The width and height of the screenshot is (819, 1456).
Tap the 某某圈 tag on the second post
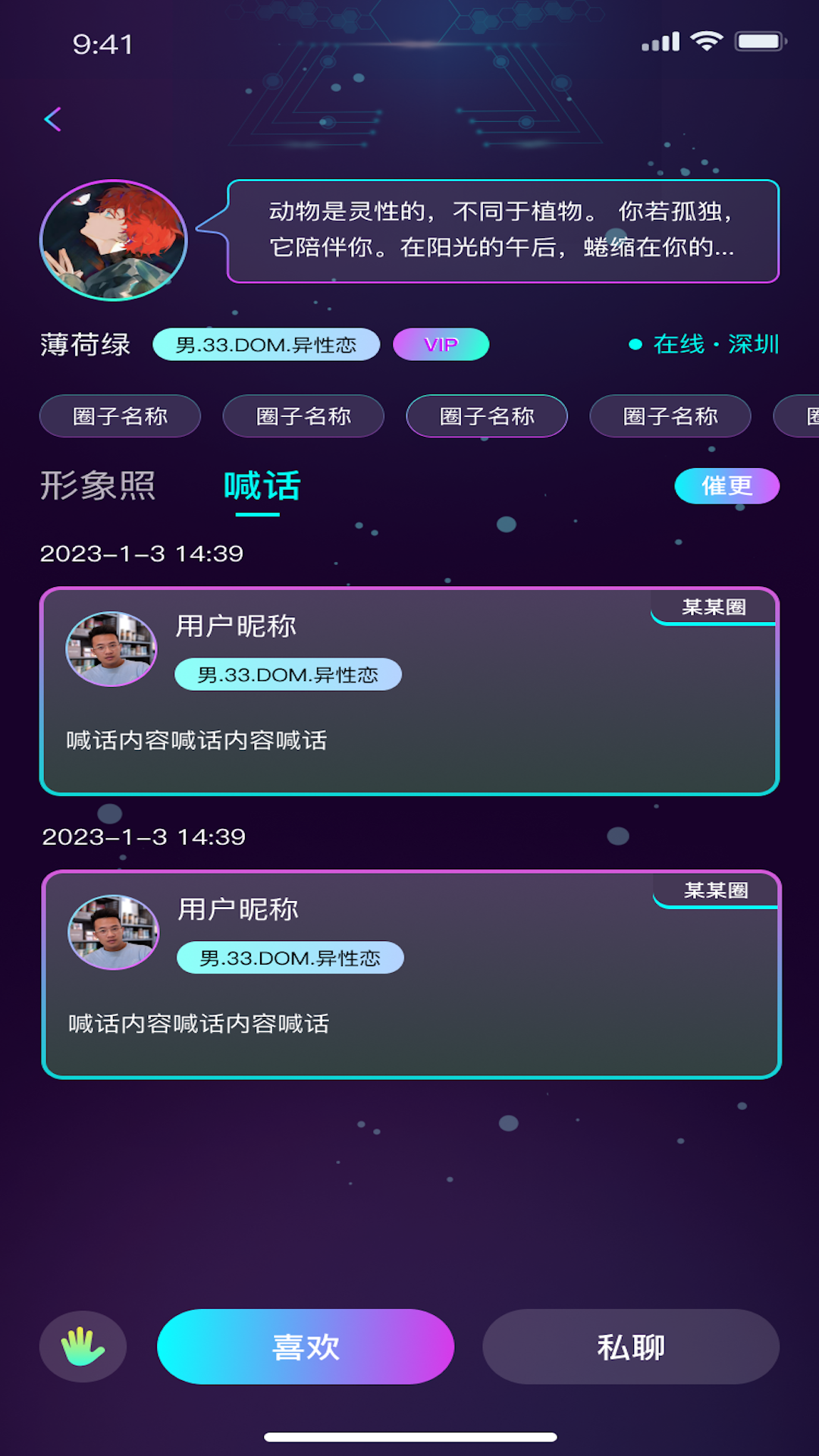715,890
